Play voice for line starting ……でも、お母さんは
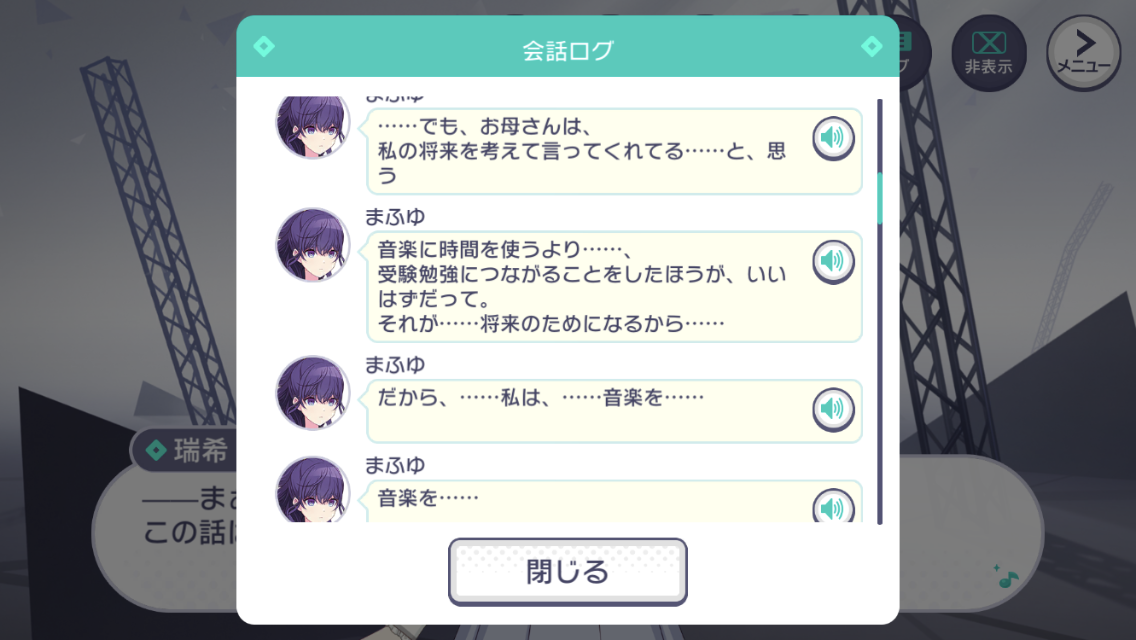The width and height of the screenshot is (1136, 640). point(832,138)
